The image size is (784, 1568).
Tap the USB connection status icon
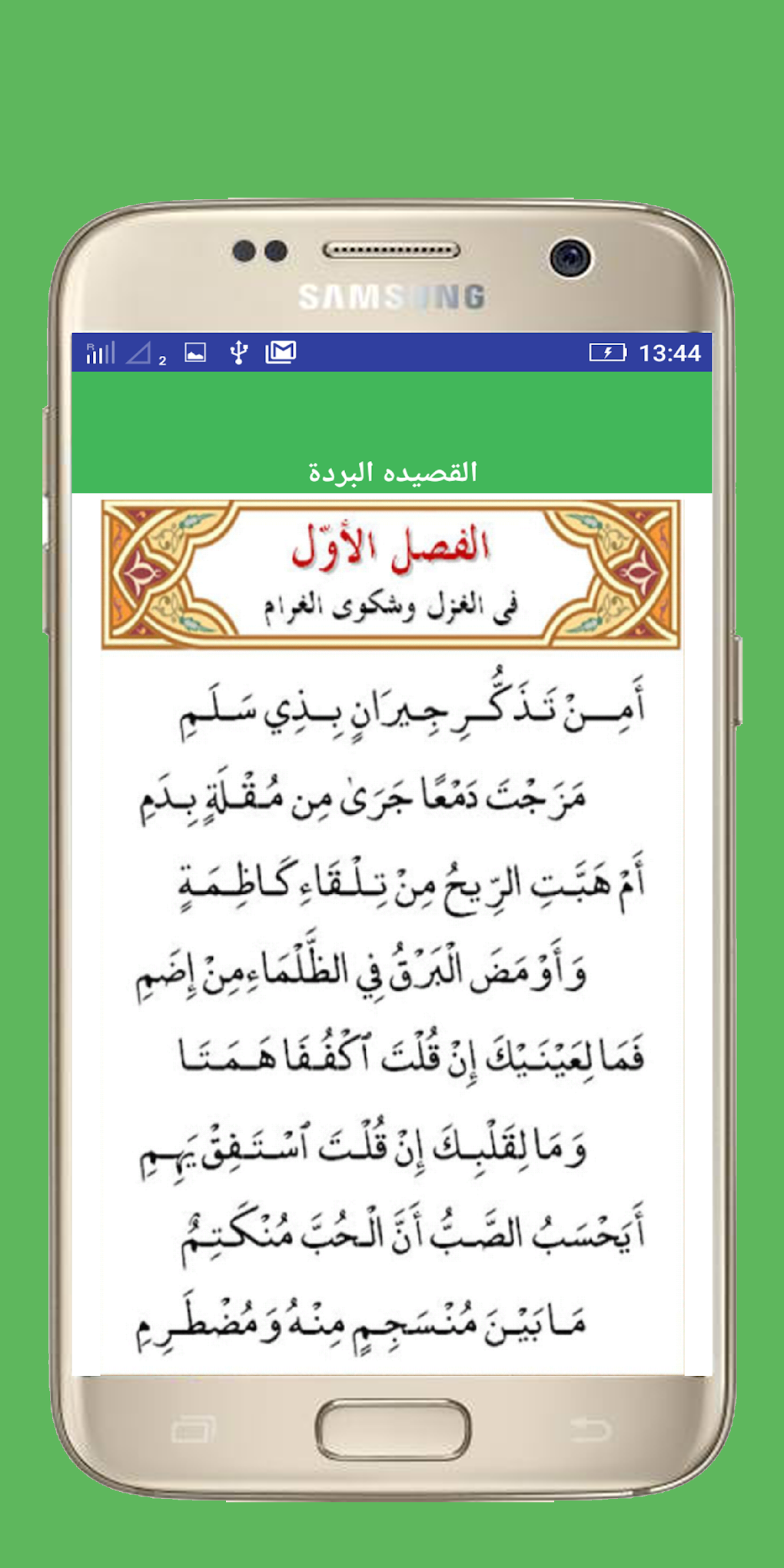coord(239,352)
